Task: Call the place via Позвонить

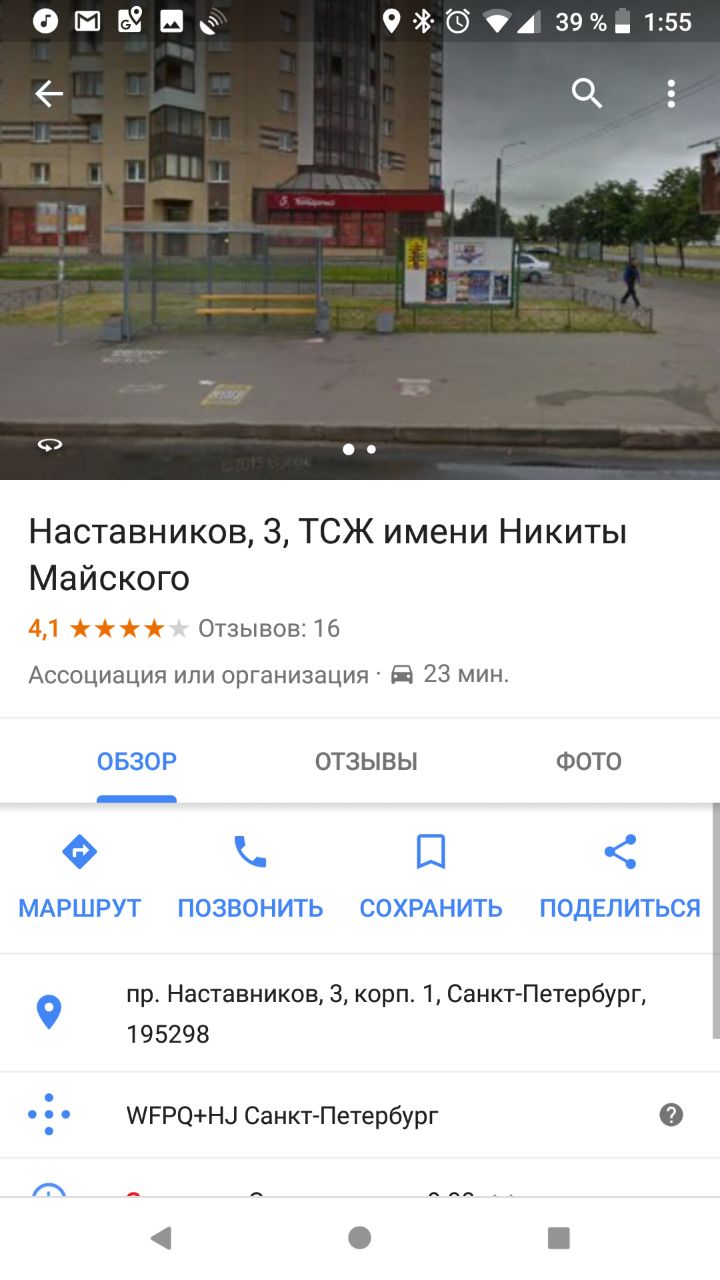Action: 250,878
